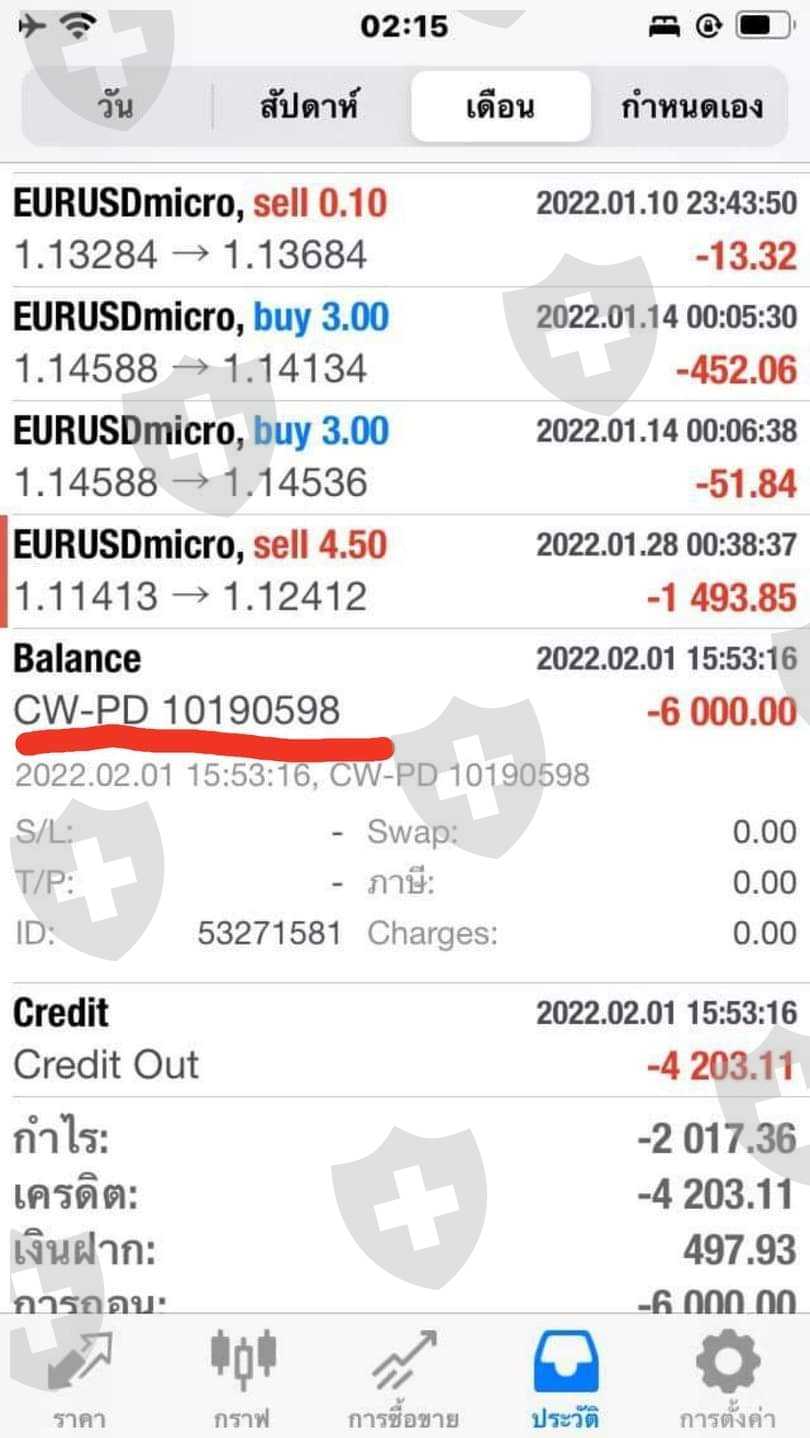Switch to the วัน (day) period tab

point(115,106)
